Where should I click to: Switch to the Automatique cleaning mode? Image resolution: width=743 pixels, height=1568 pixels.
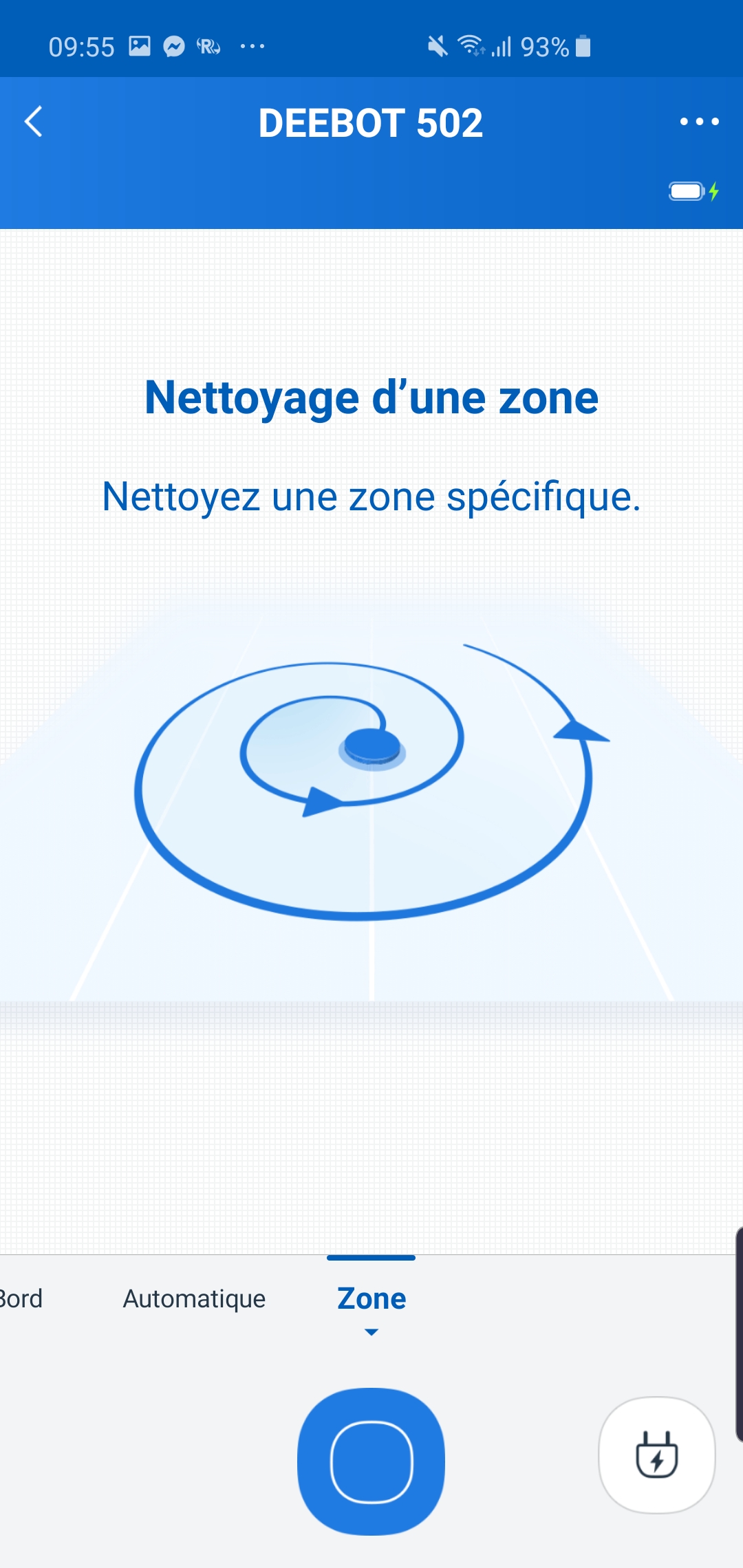194,1298
